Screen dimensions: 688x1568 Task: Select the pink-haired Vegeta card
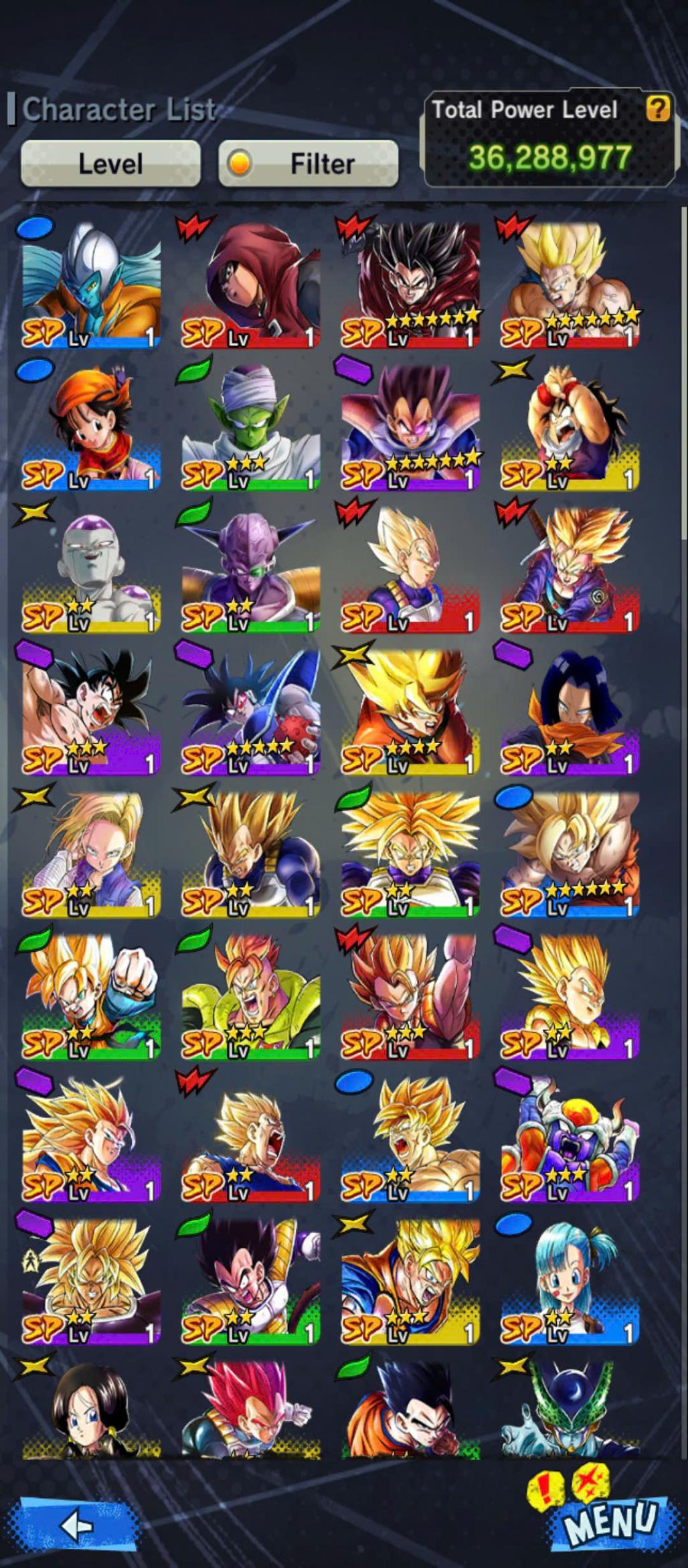click(250, 1406)
